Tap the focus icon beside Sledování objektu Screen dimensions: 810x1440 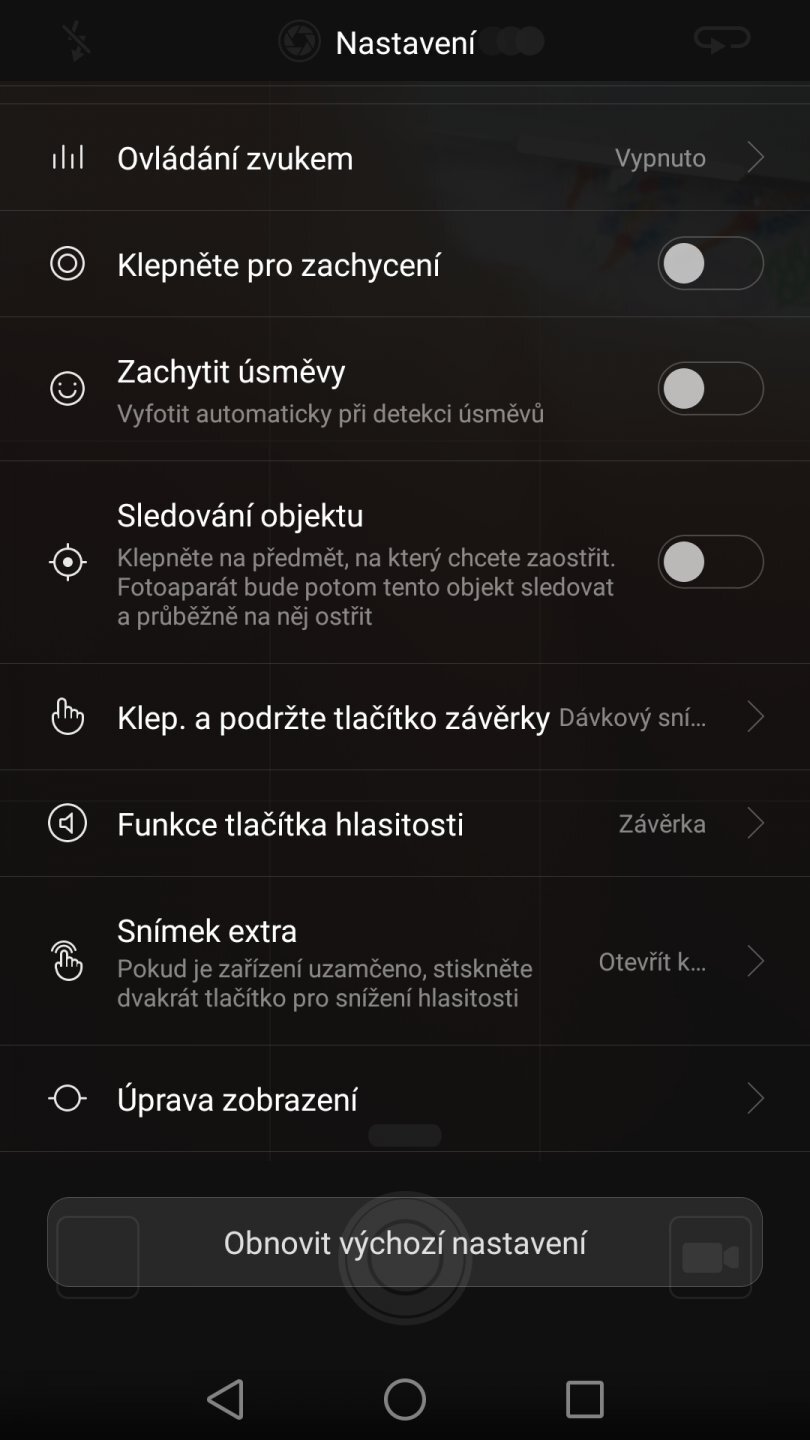(x=66, y=561)
